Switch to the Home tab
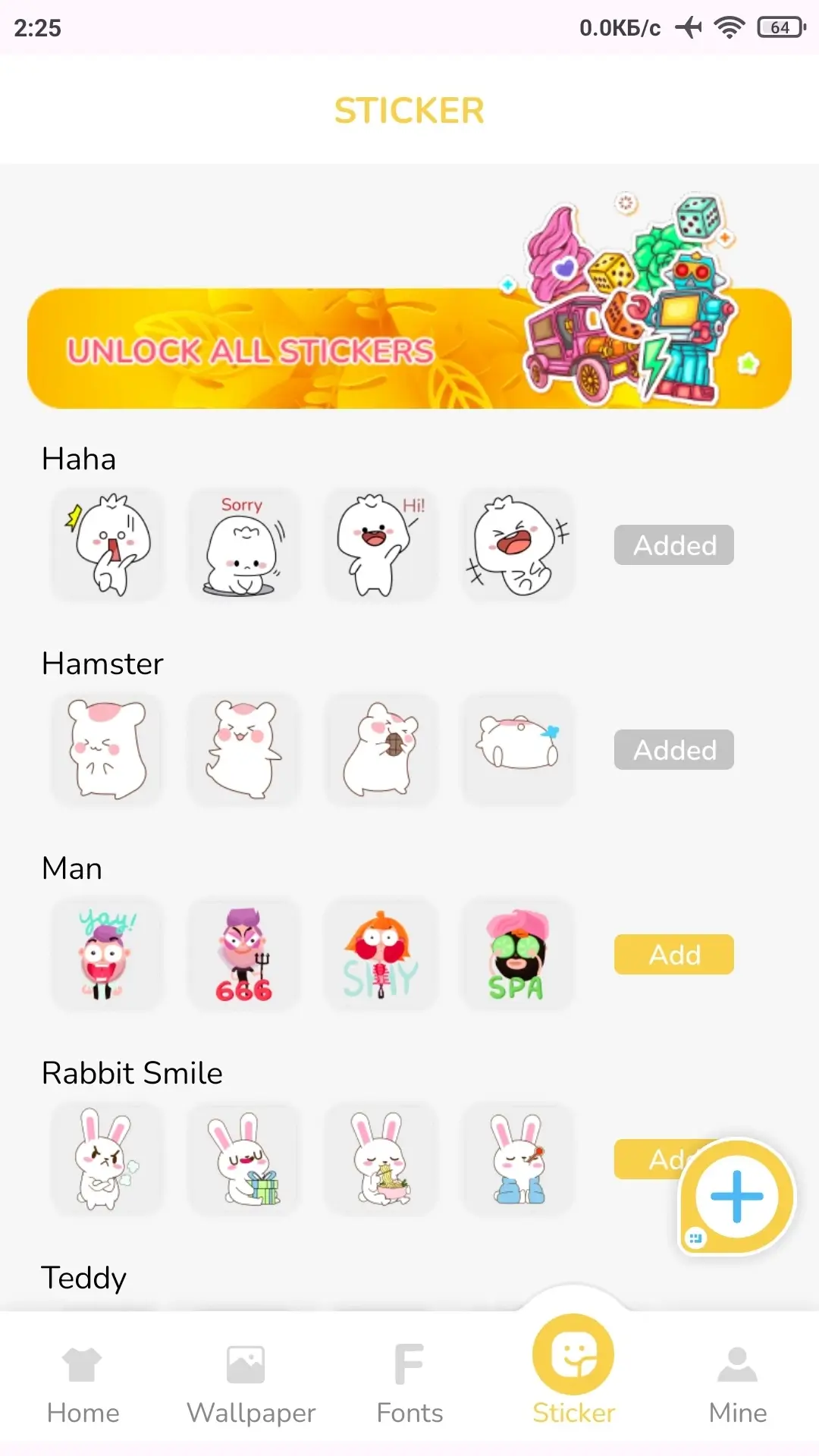Viewport: 819px width, 1456px height. [x=83, y=1384]
